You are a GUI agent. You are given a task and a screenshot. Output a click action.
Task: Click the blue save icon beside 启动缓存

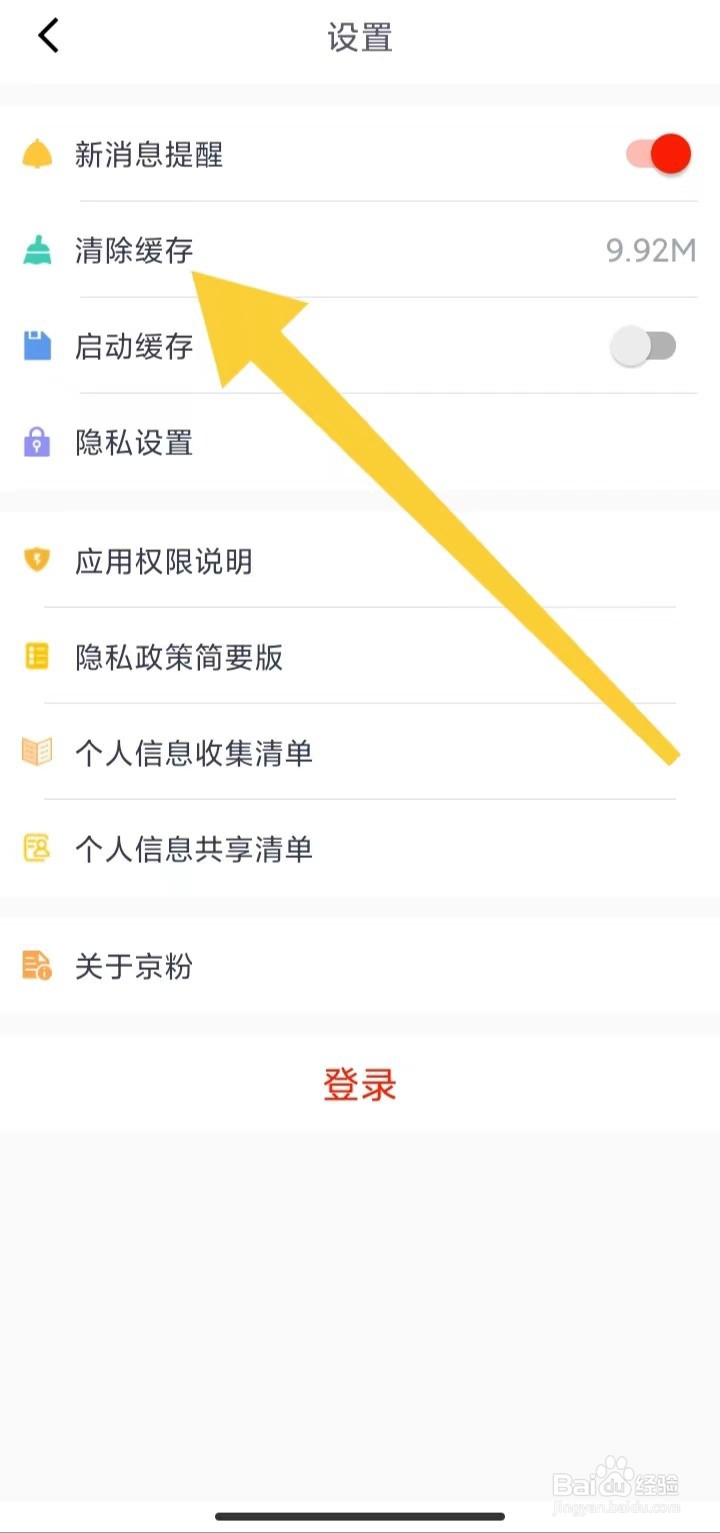(x=37, y=345)
